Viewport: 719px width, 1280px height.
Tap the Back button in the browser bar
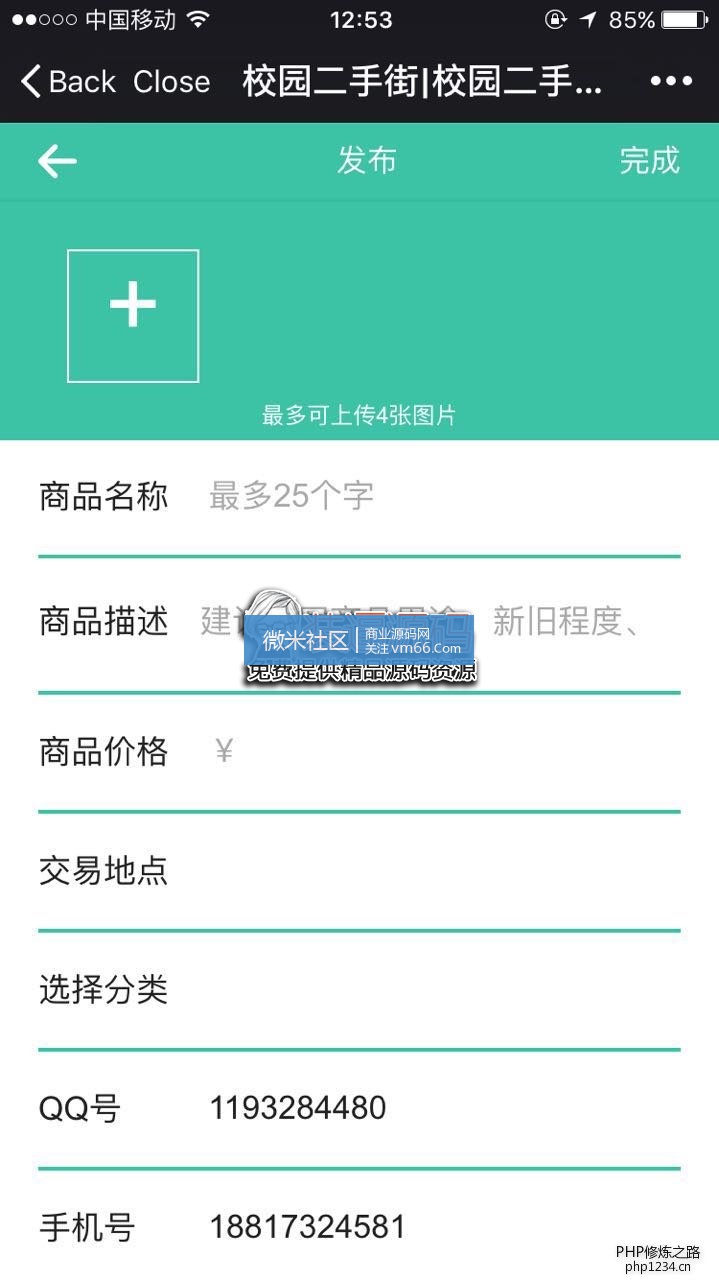tap(68, 82)
